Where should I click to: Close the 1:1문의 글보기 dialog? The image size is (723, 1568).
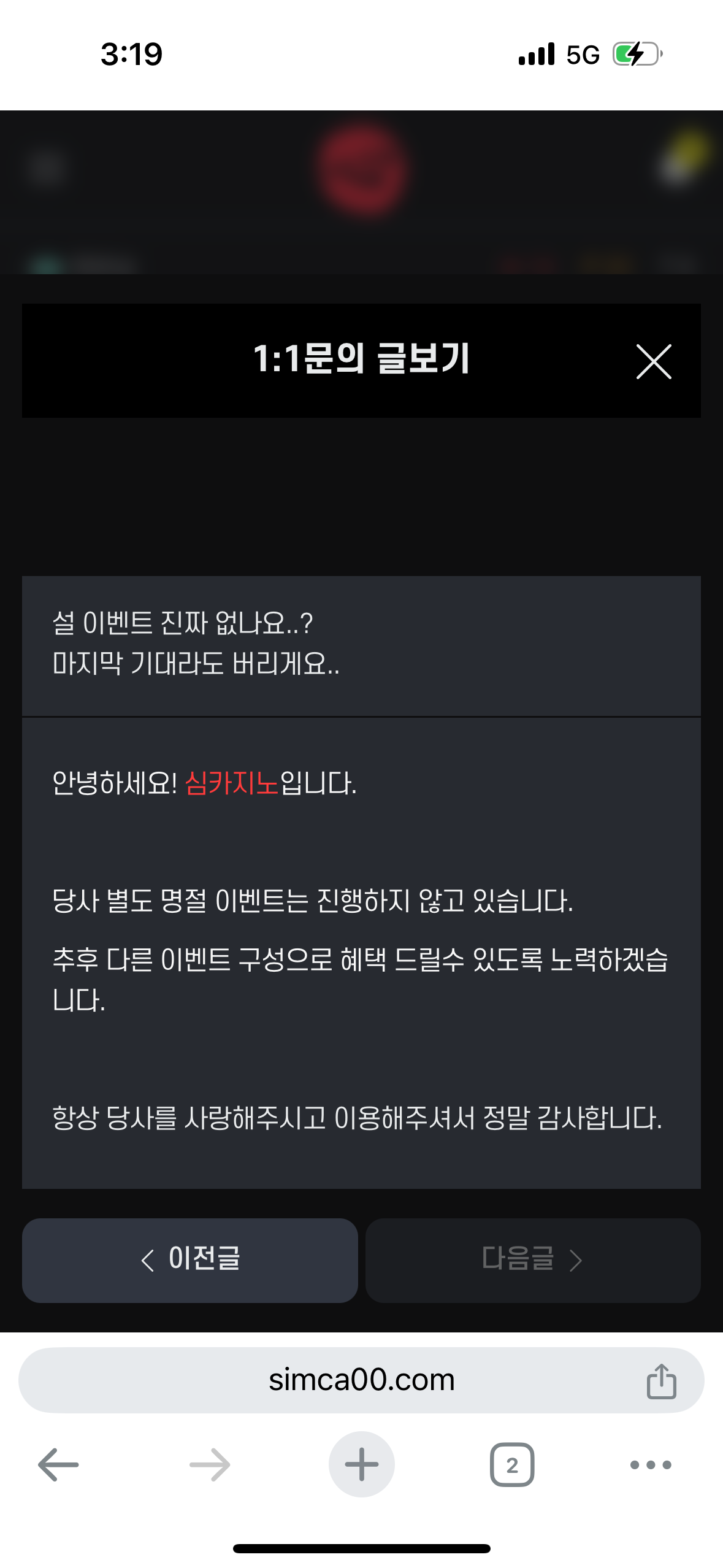[x=654, y=361]
